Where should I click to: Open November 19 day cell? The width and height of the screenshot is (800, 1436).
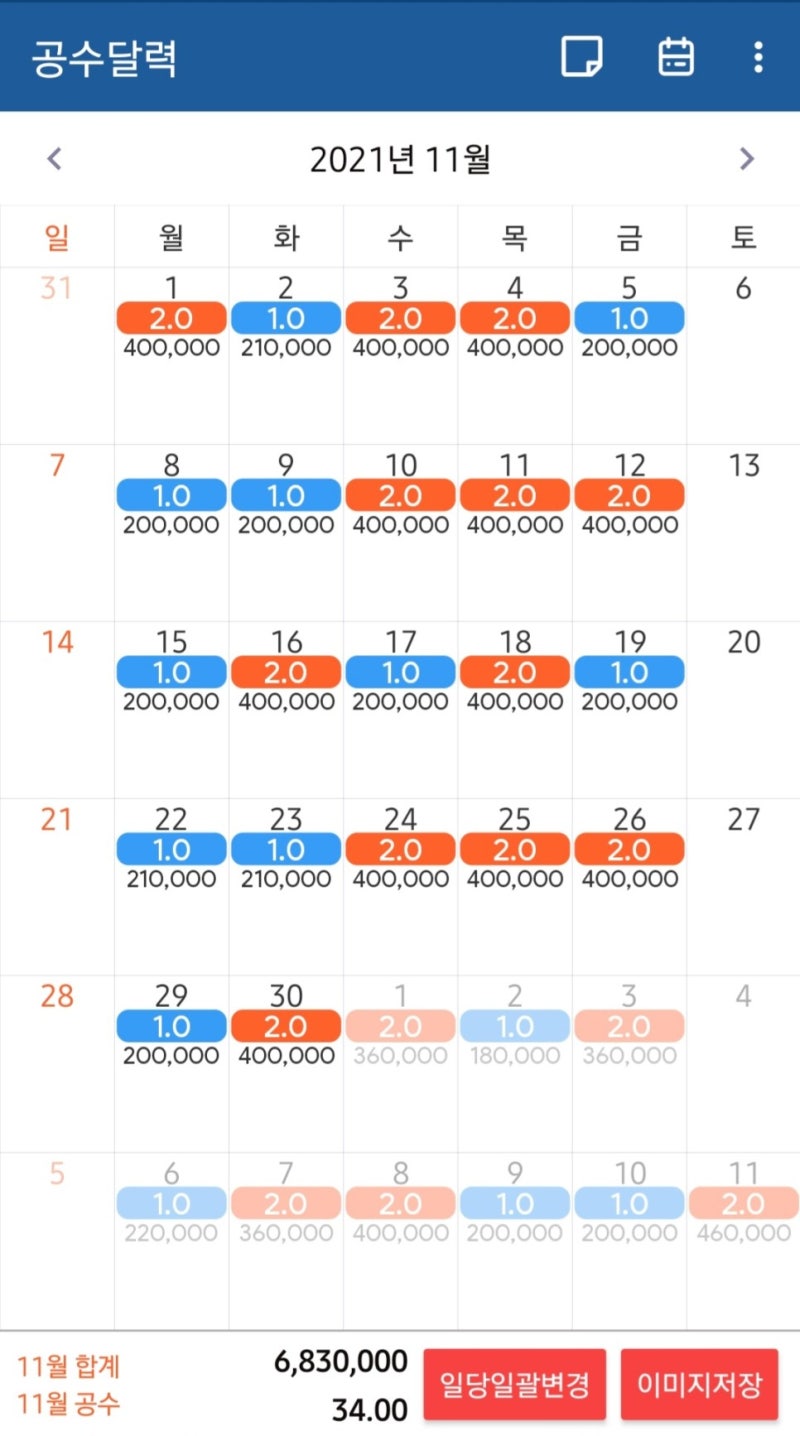tap(629, 710)
